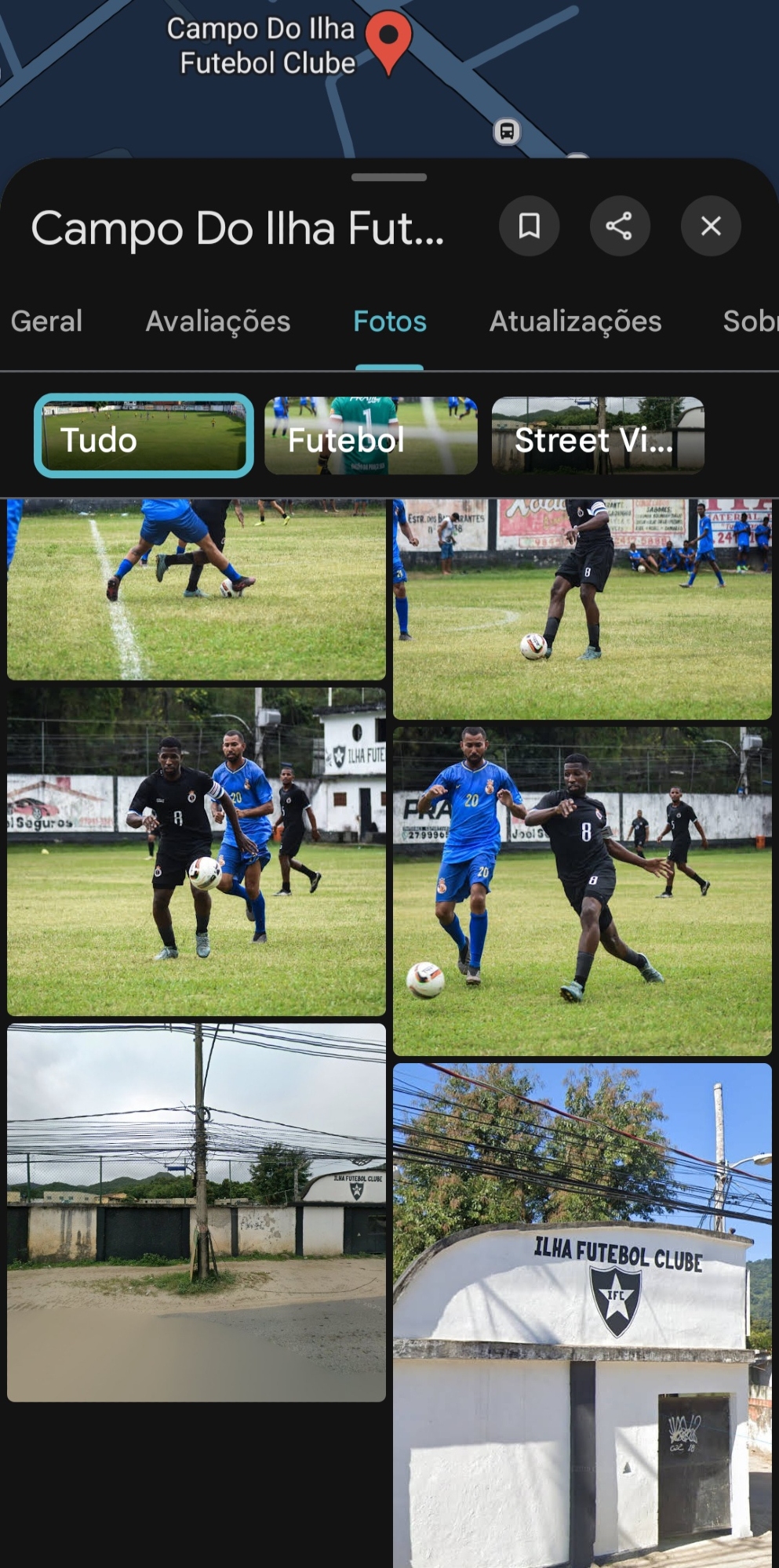
Task: Open photo of player near painted wall ads
Action: [581, 609]
